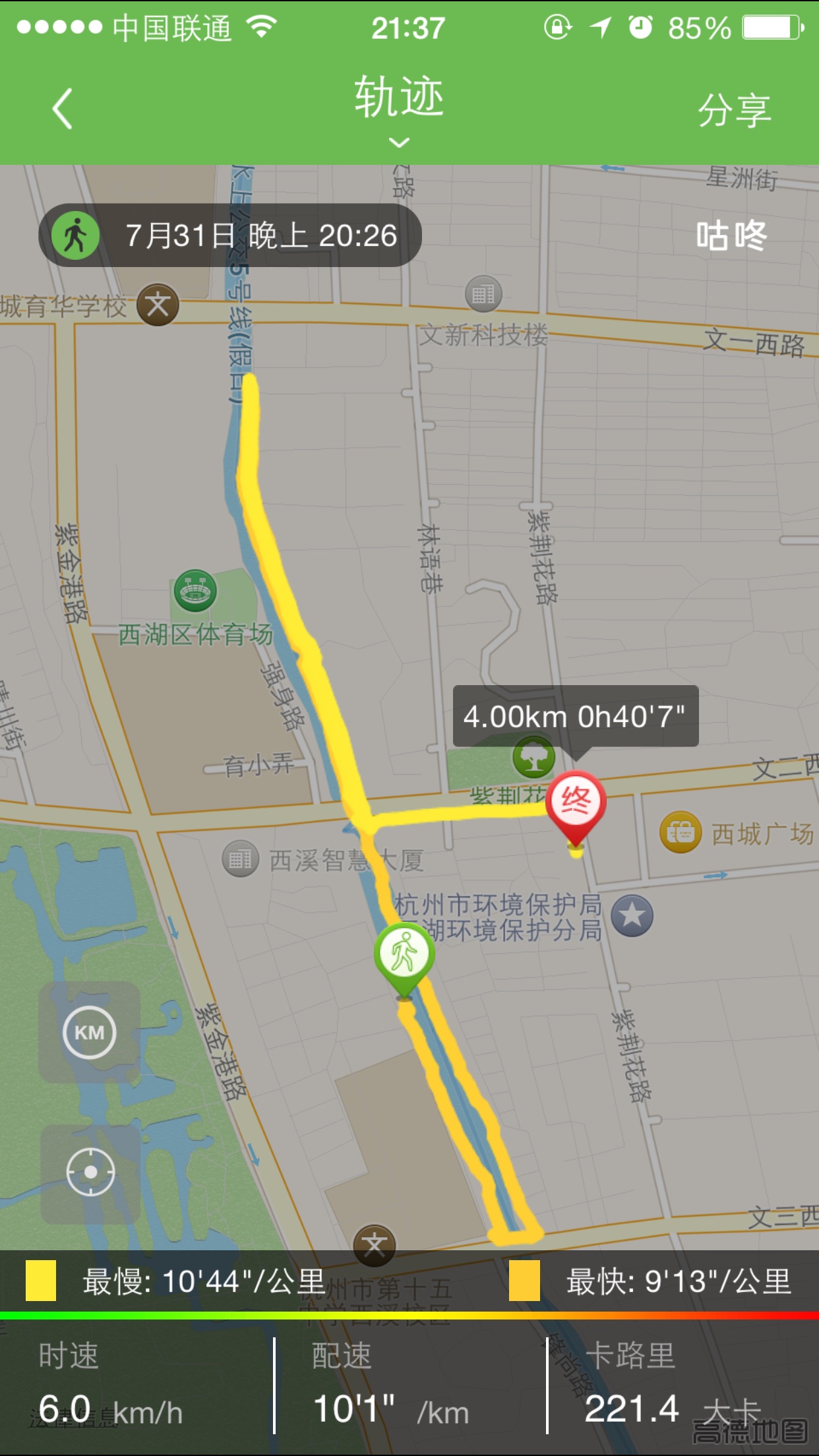Toggle the KM kilometer markers button
The image size is (819, 1456).
(x=90, y=1032)
